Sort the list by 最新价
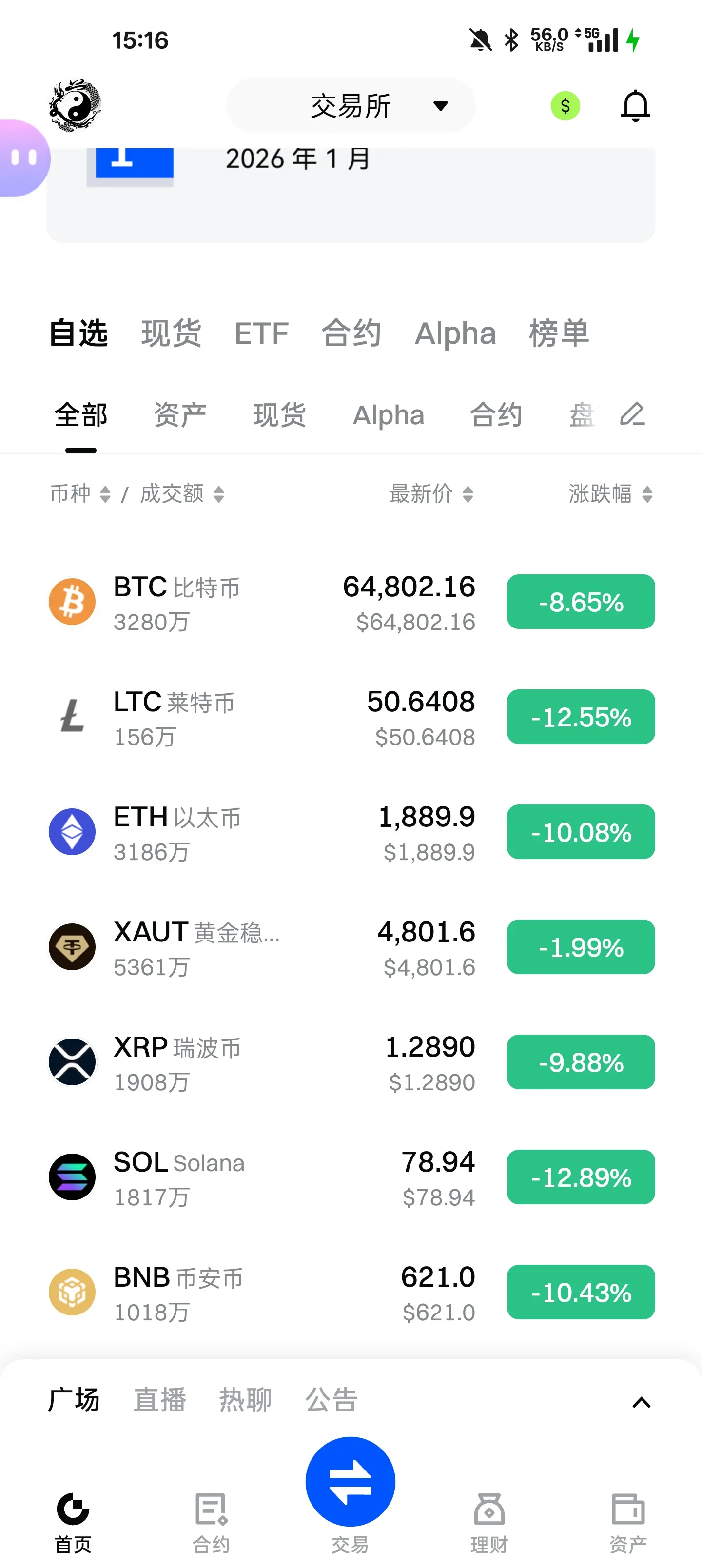702x1568 pixels. point(431,493)
